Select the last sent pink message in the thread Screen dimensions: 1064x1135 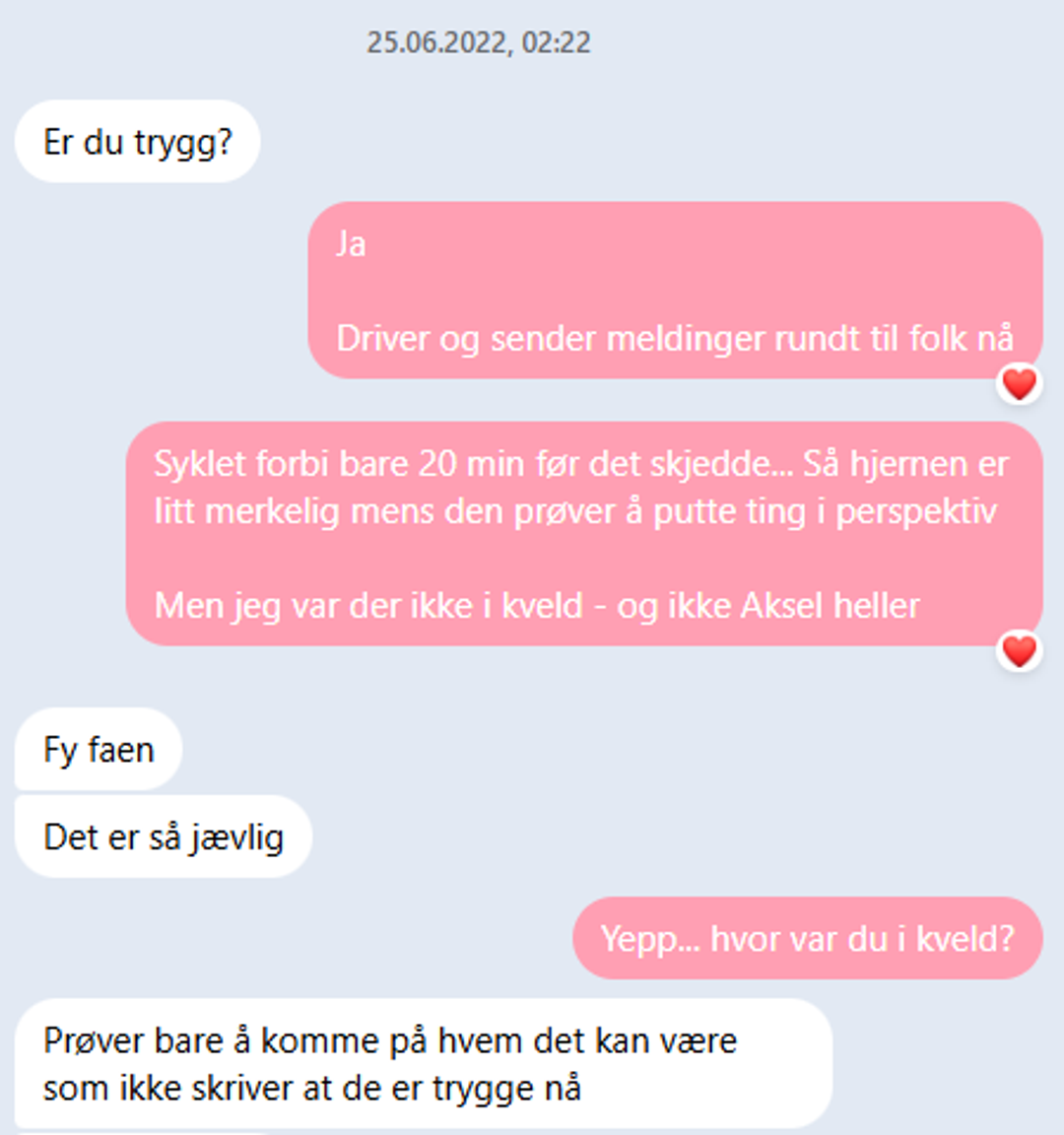[808, 938]
